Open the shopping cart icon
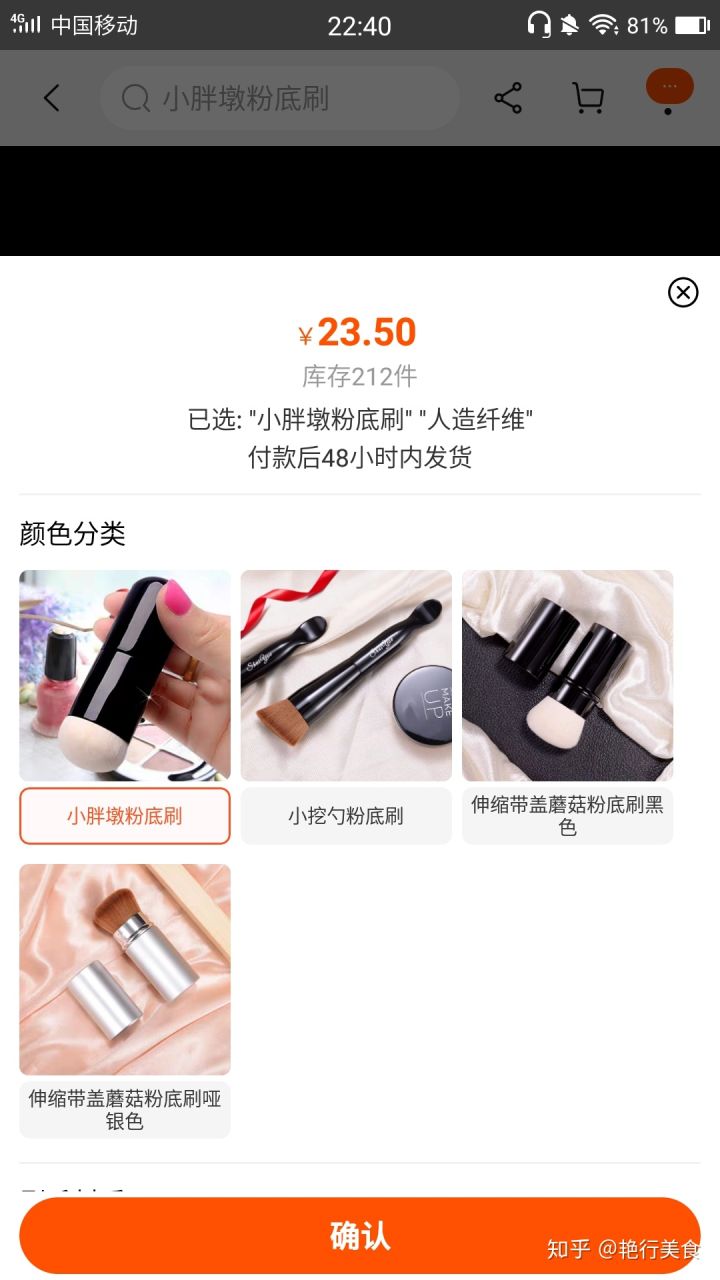The width and height of the screenshot is (720, 1280). click(x=588, y=97)
